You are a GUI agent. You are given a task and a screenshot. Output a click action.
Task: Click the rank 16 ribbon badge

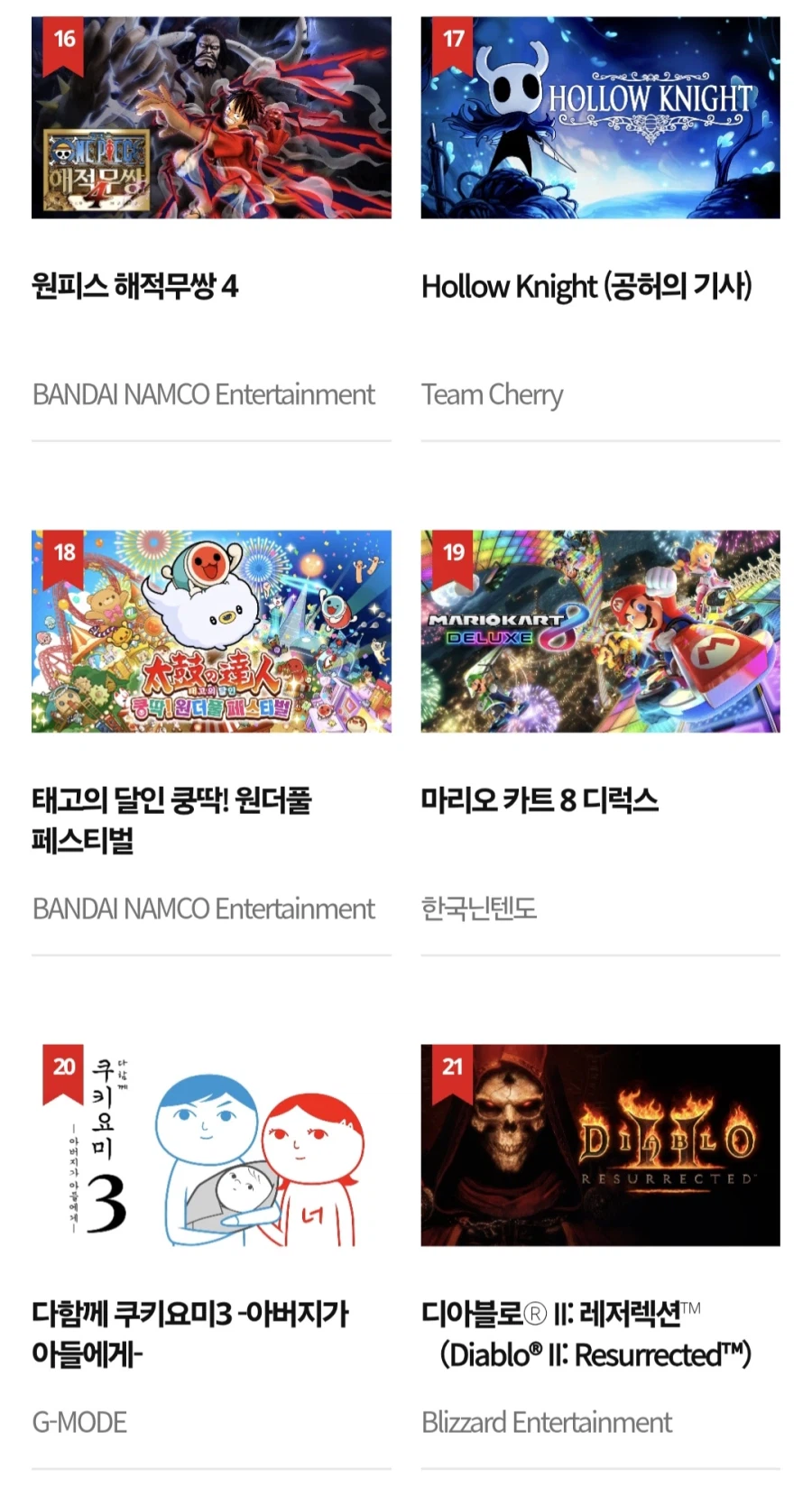coord(60,41)
